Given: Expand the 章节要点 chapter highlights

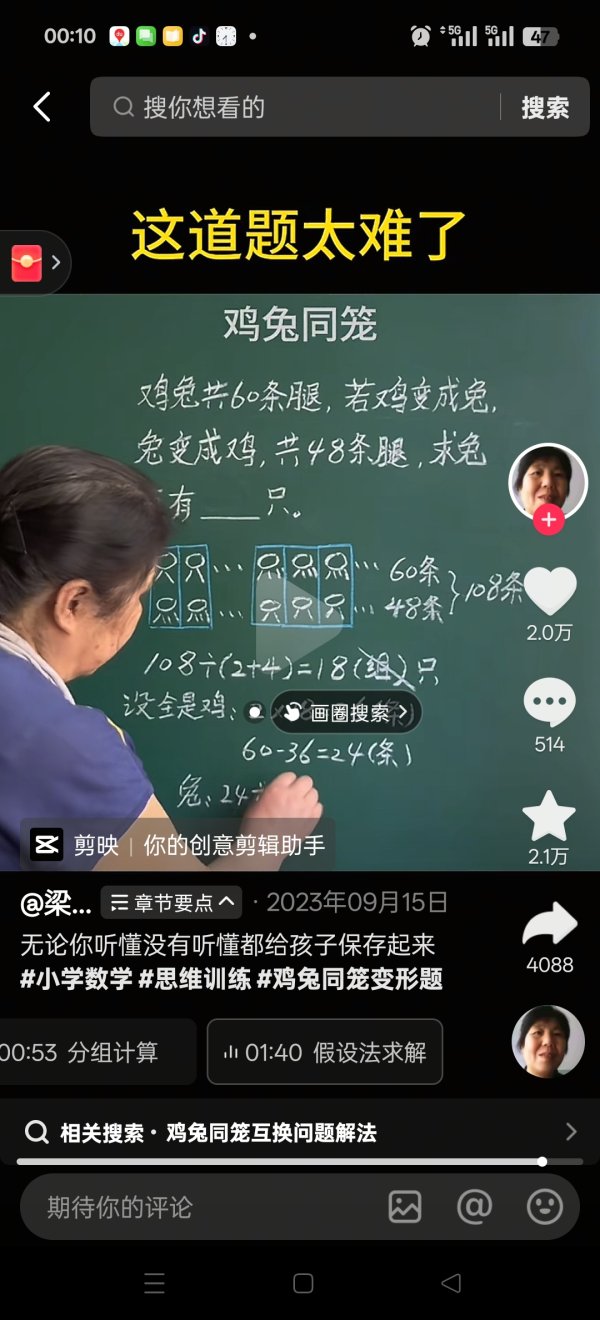Looking at the screenshot, I should click(x=173, y=904).
